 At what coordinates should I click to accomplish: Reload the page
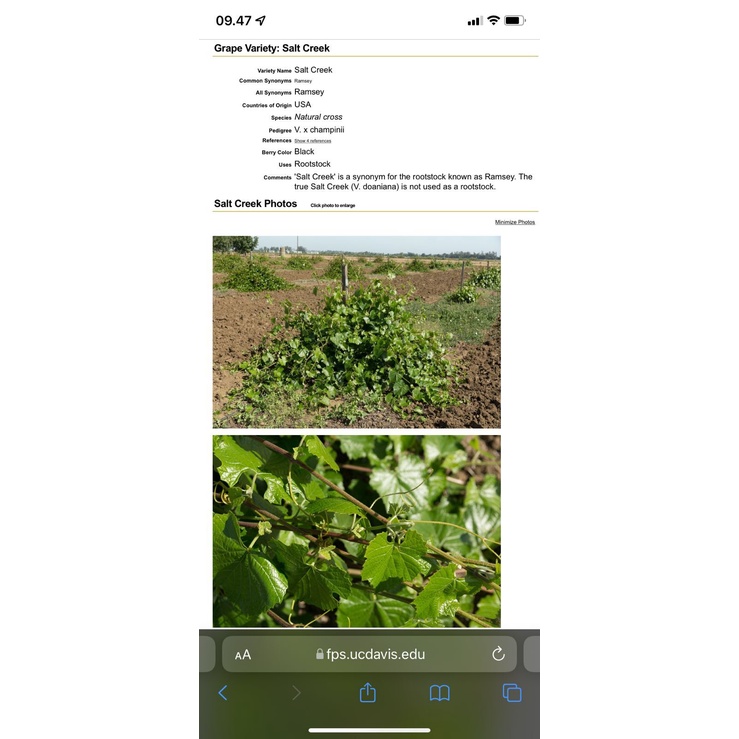498,654
